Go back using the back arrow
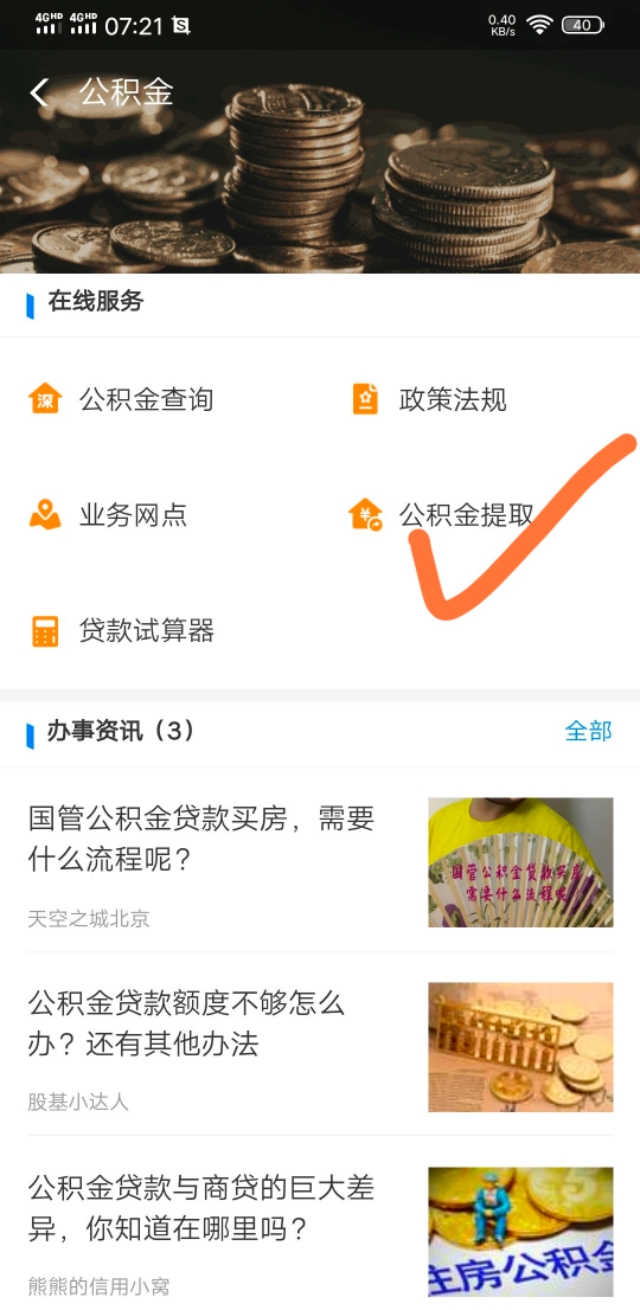Viewport: 640px width, 1310px height. [39, 93]
